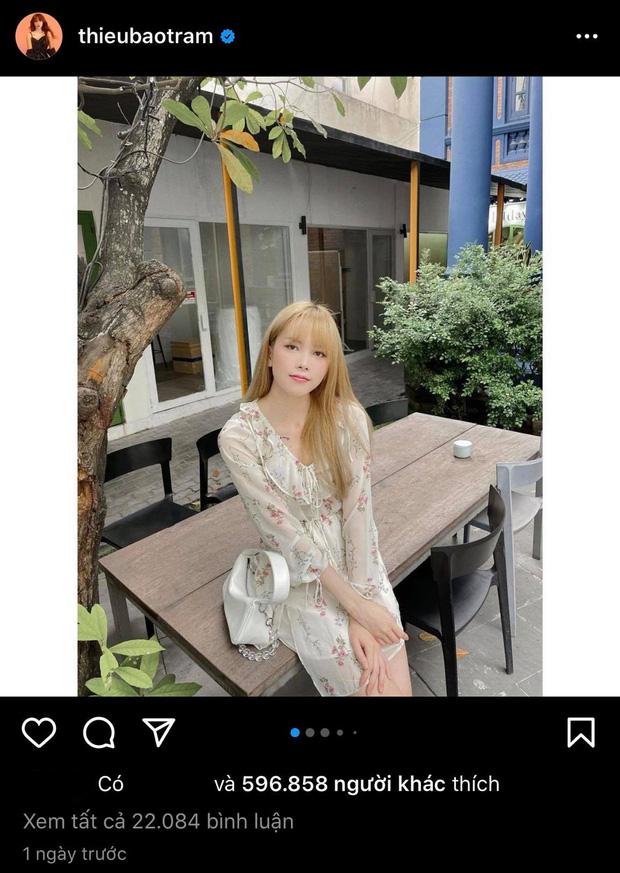Open the comment bubble icon
Screen dimensions: 620x873
(99, 733)
